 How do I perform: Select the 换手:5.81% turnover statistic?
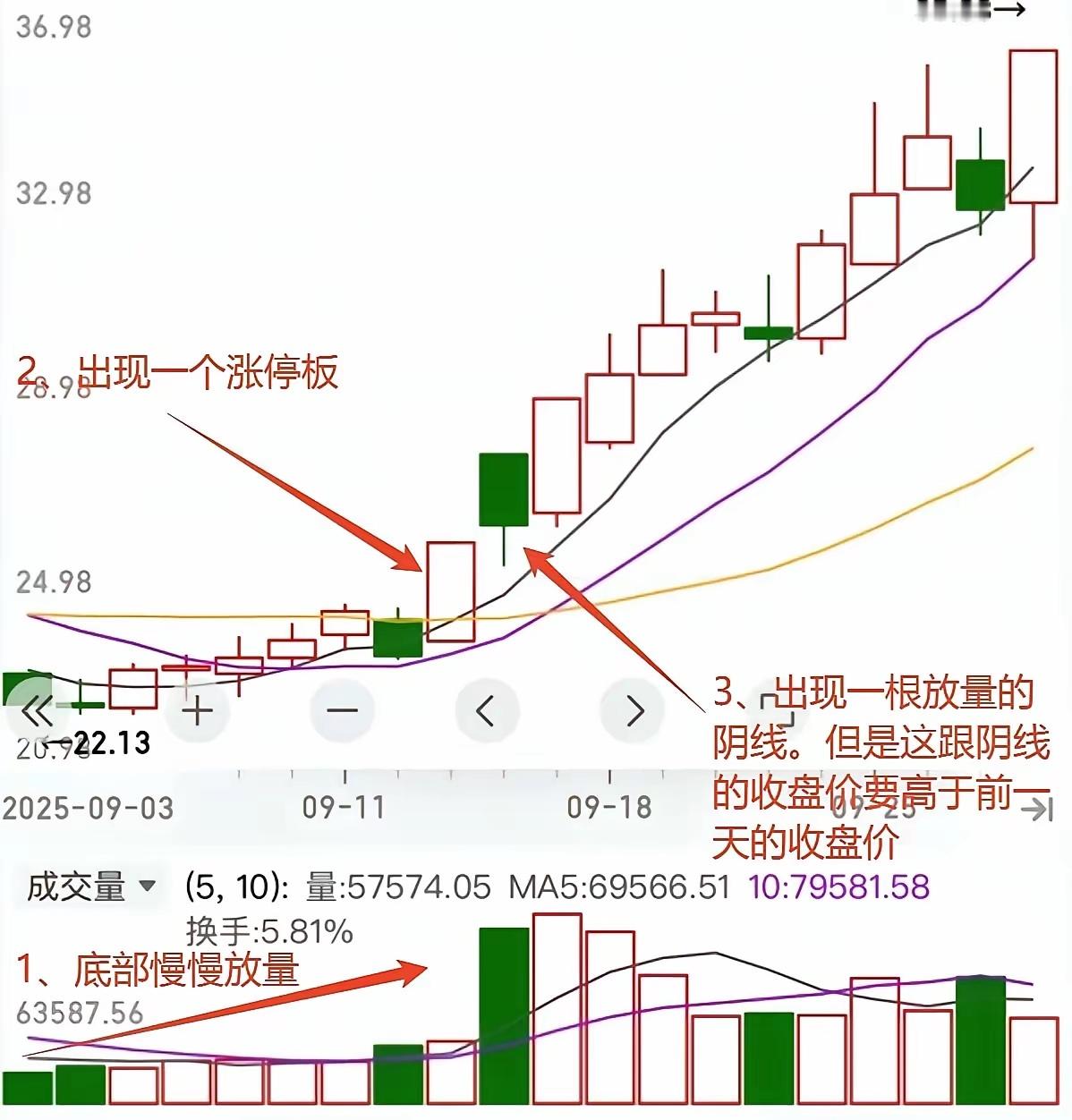point(271,934)
